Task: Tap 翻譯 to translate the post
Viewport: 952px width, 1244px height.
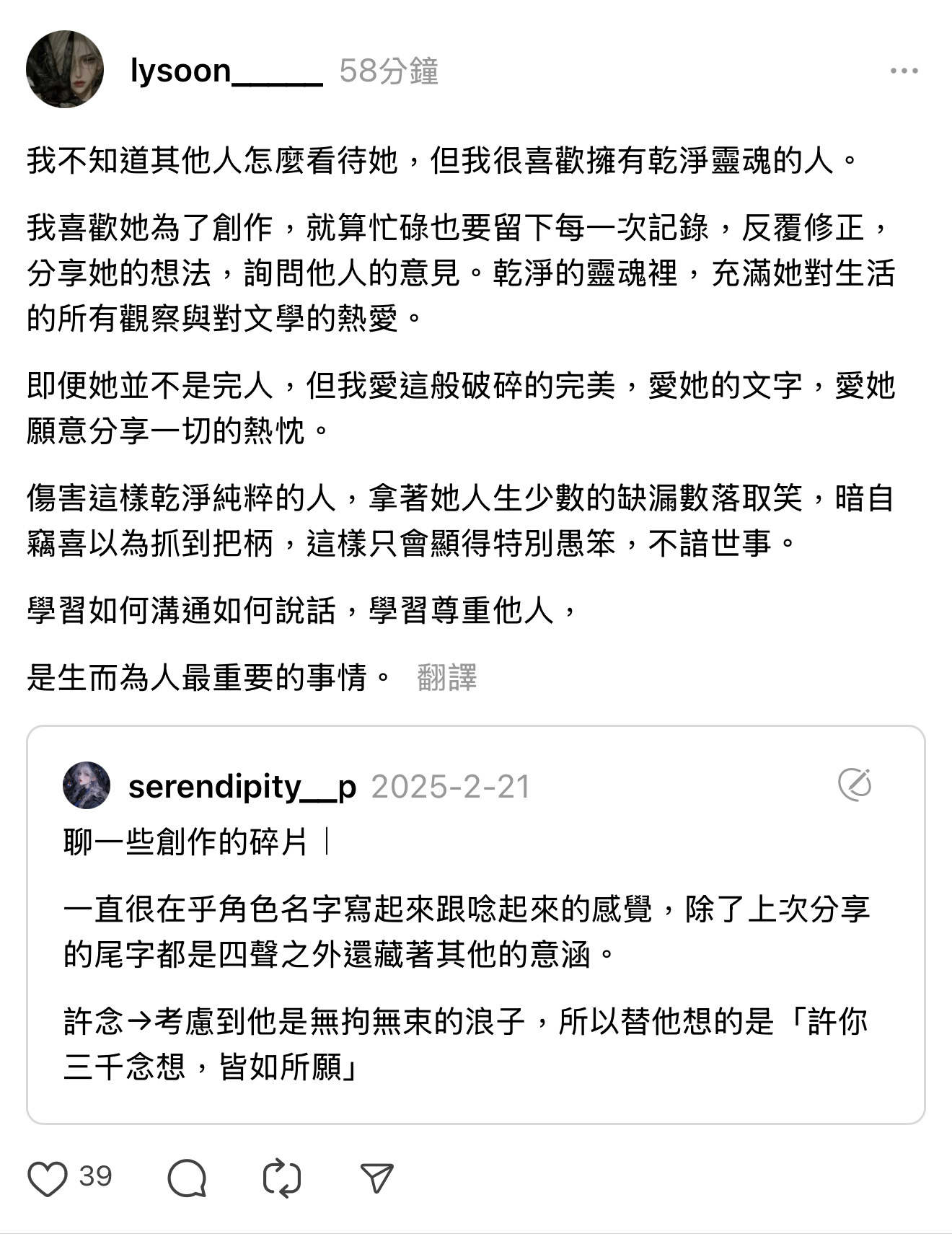Action: click(446, 678)
